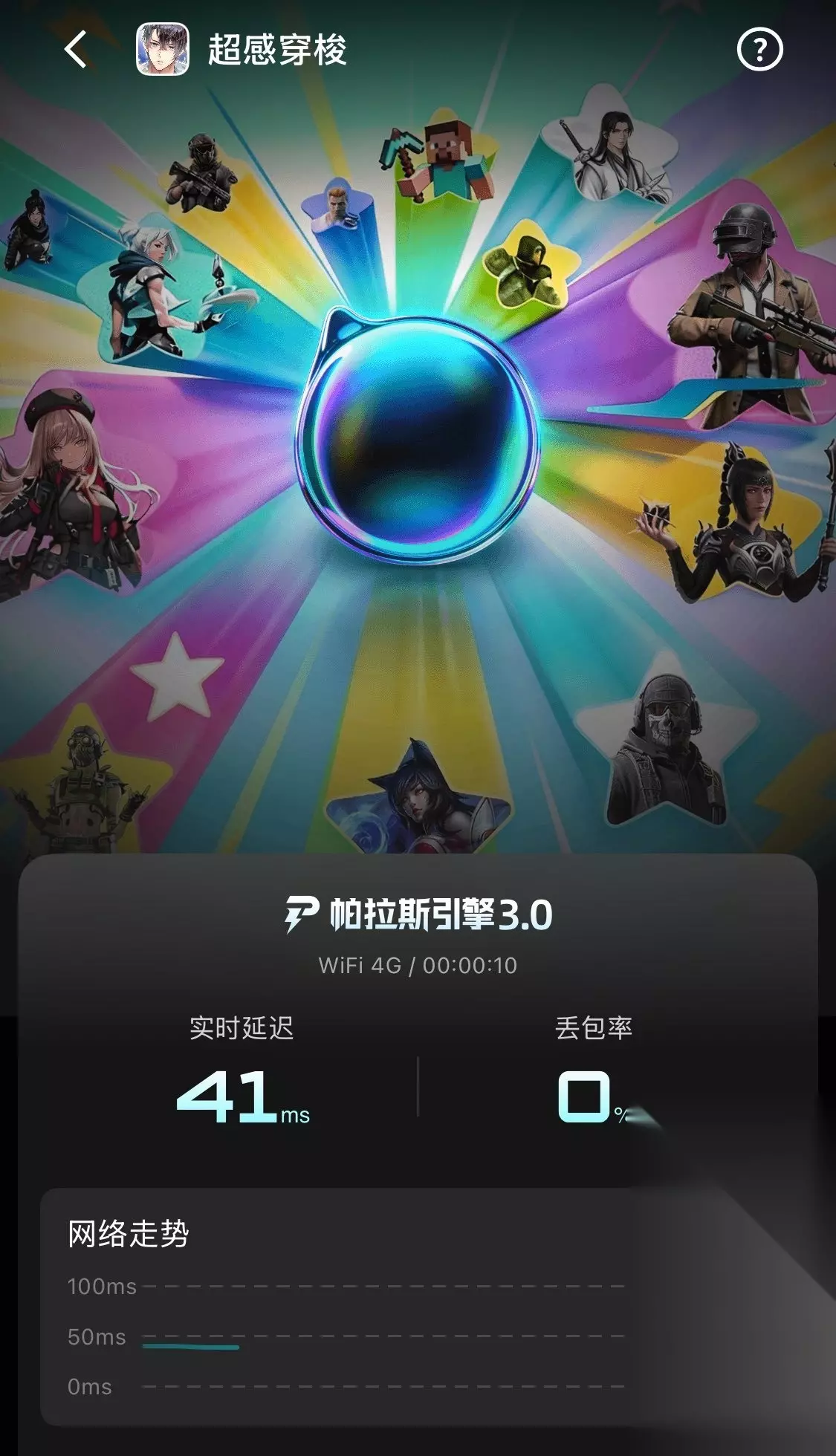Image resolution: width=836 pixels, height=1456 pixels.
Task: Tap the 超感穿梭 game icon
Action: point(163,50)
